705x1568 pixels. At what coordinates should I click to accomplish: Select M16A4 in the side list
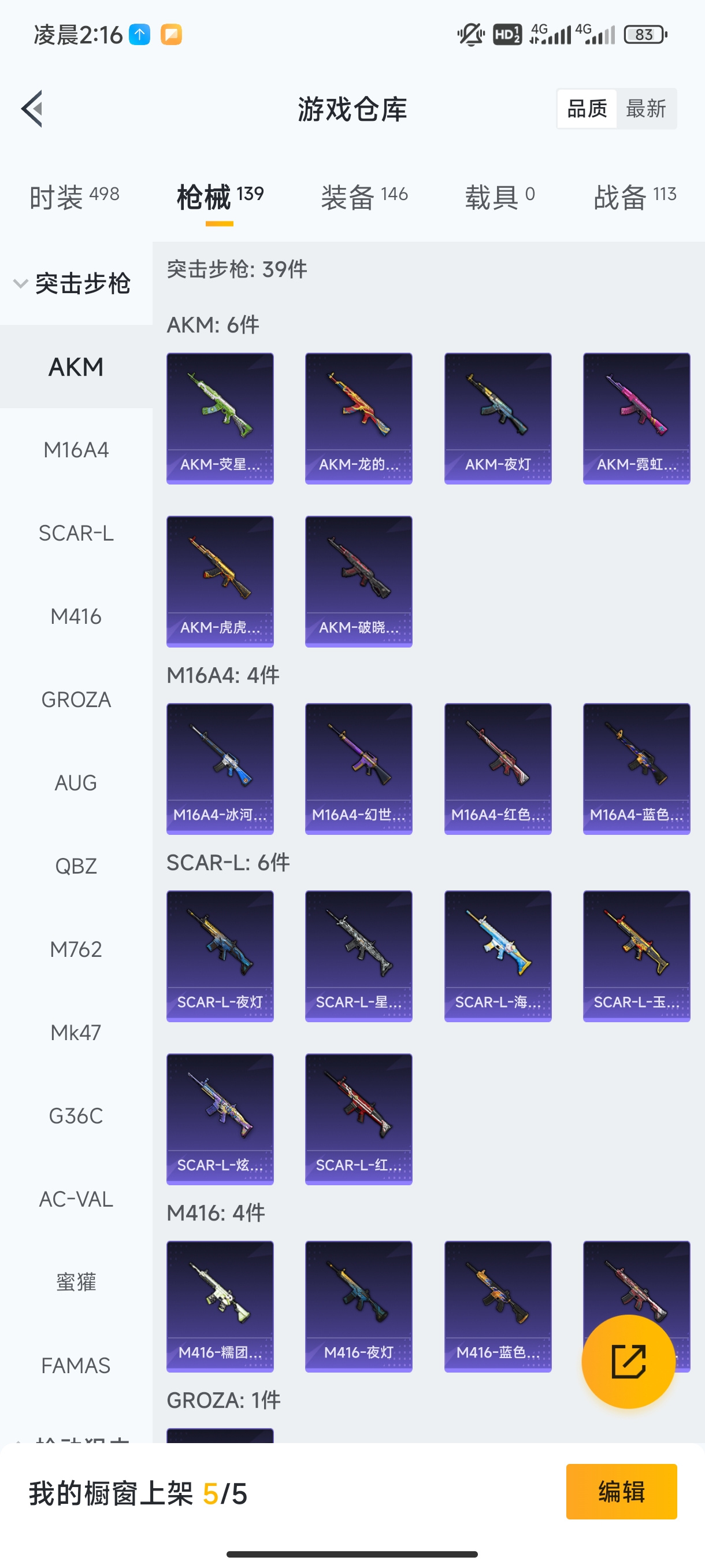[76, 450]
